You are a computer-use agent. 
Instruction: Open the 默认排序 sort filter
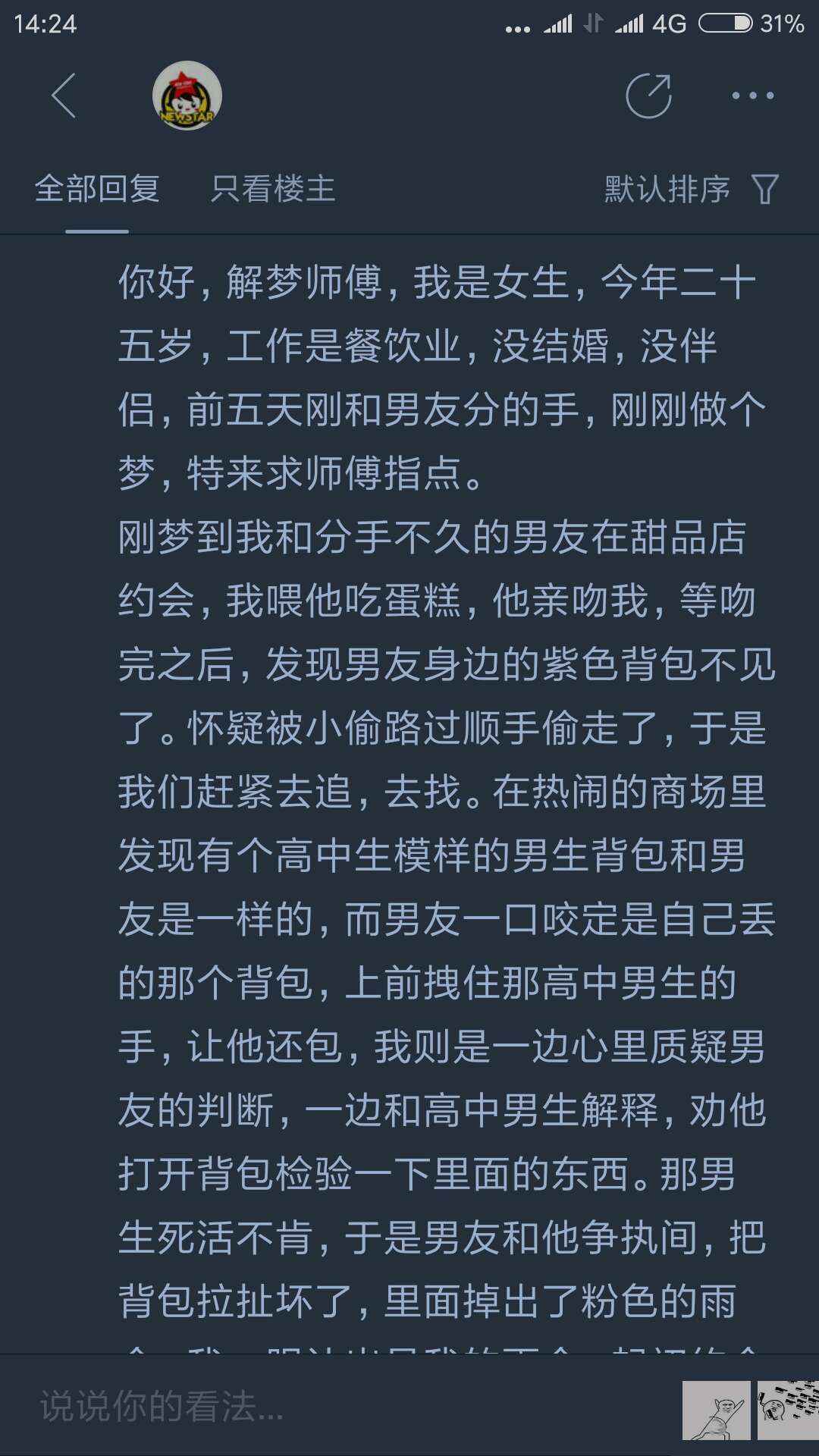coord(690,189)
